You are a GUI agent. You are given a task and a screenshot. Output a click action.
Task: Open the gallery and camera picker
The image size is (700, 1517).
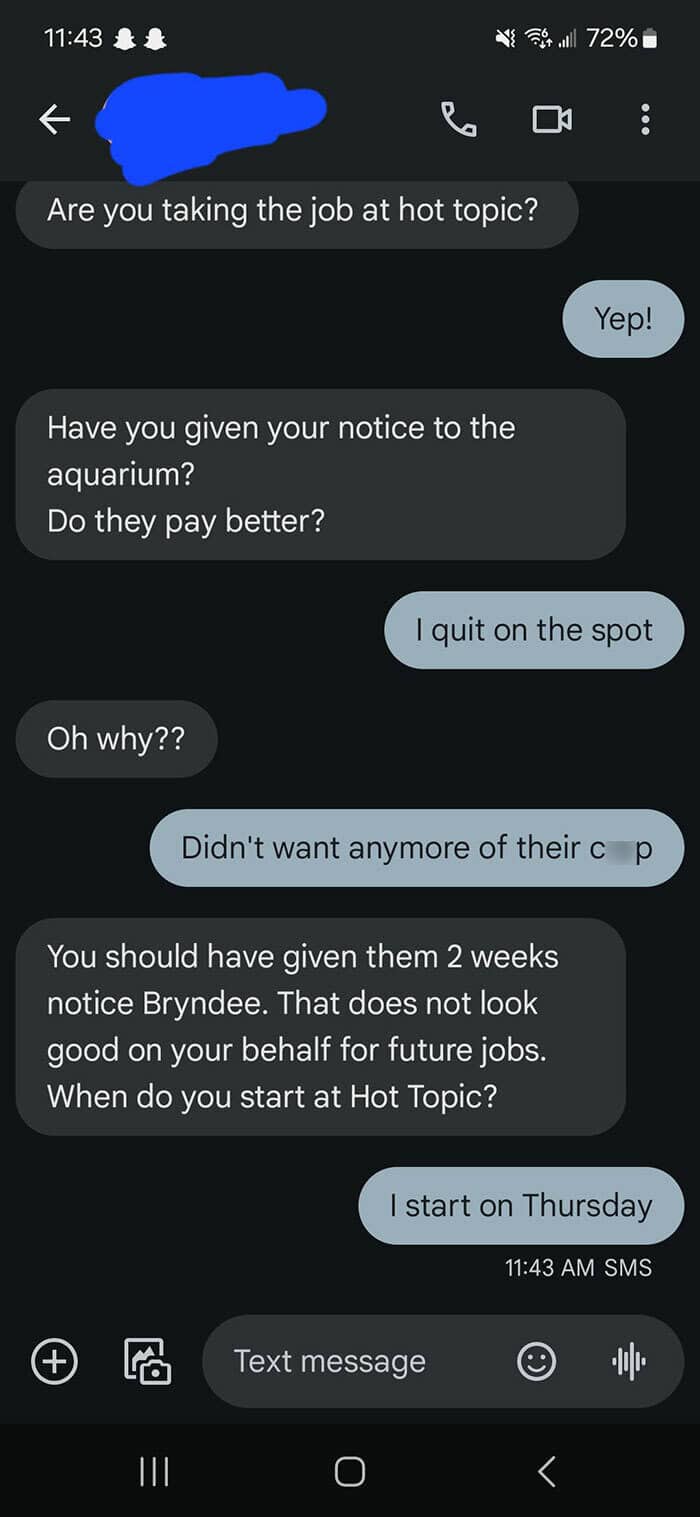(x=147, y=1361)
